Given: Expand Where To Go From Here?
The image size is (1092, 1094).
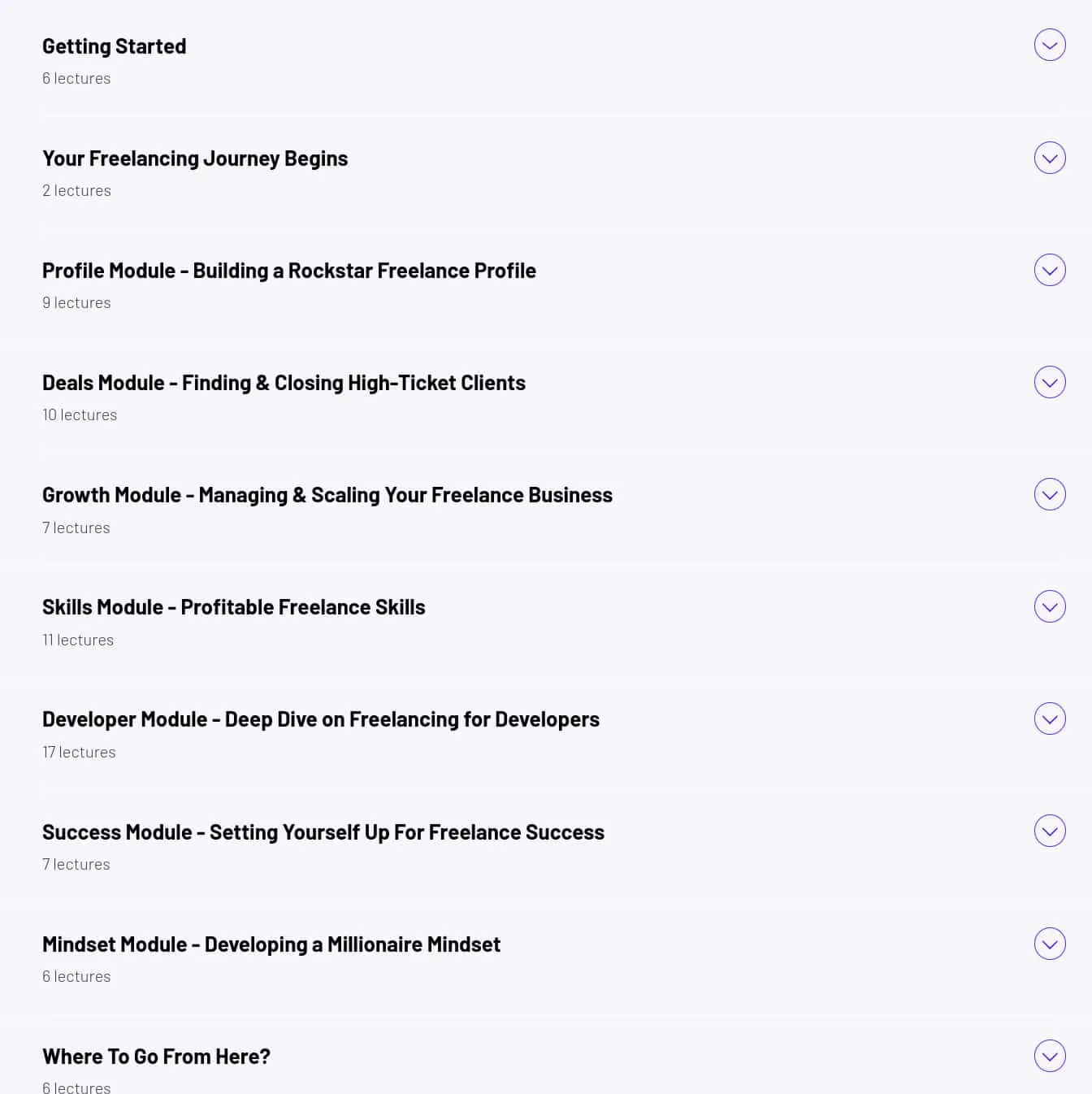Looking at the screenshot, I should point(1050,1056).
